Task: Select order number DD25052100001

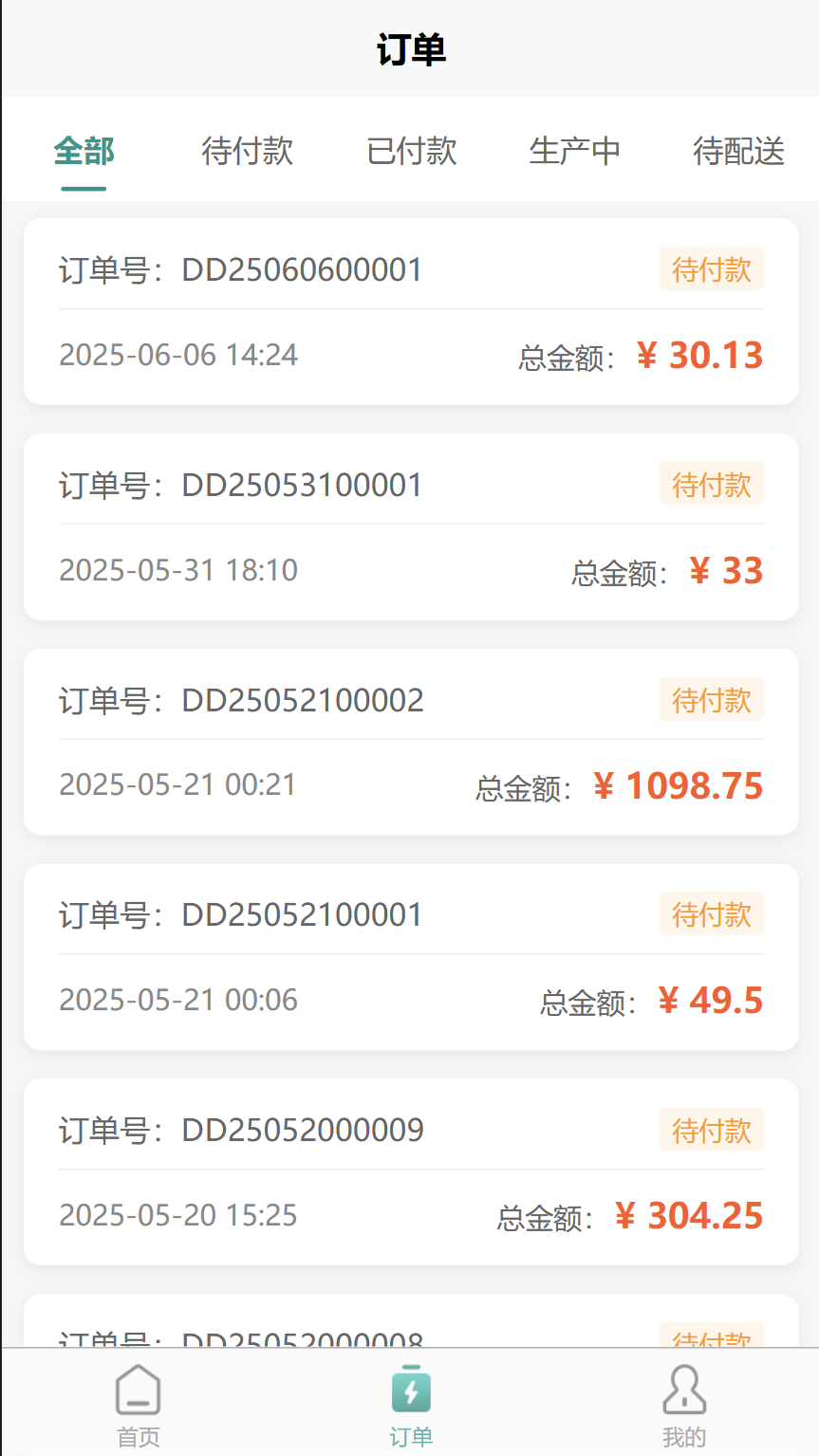Action: [301, 913]
